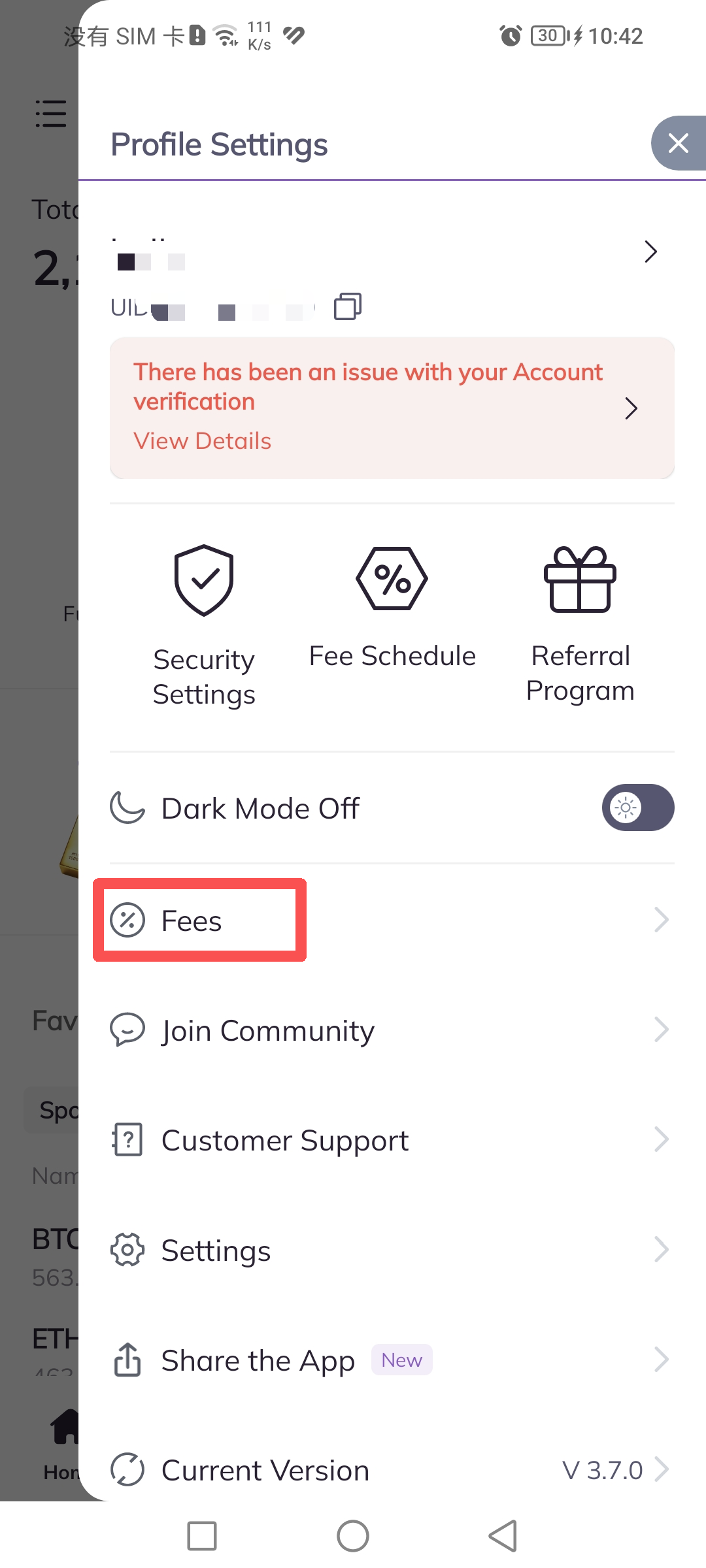This screenshot has width=706, height=1568.
Task: Go to the system home screen
Action: (x=353, y=1535)
